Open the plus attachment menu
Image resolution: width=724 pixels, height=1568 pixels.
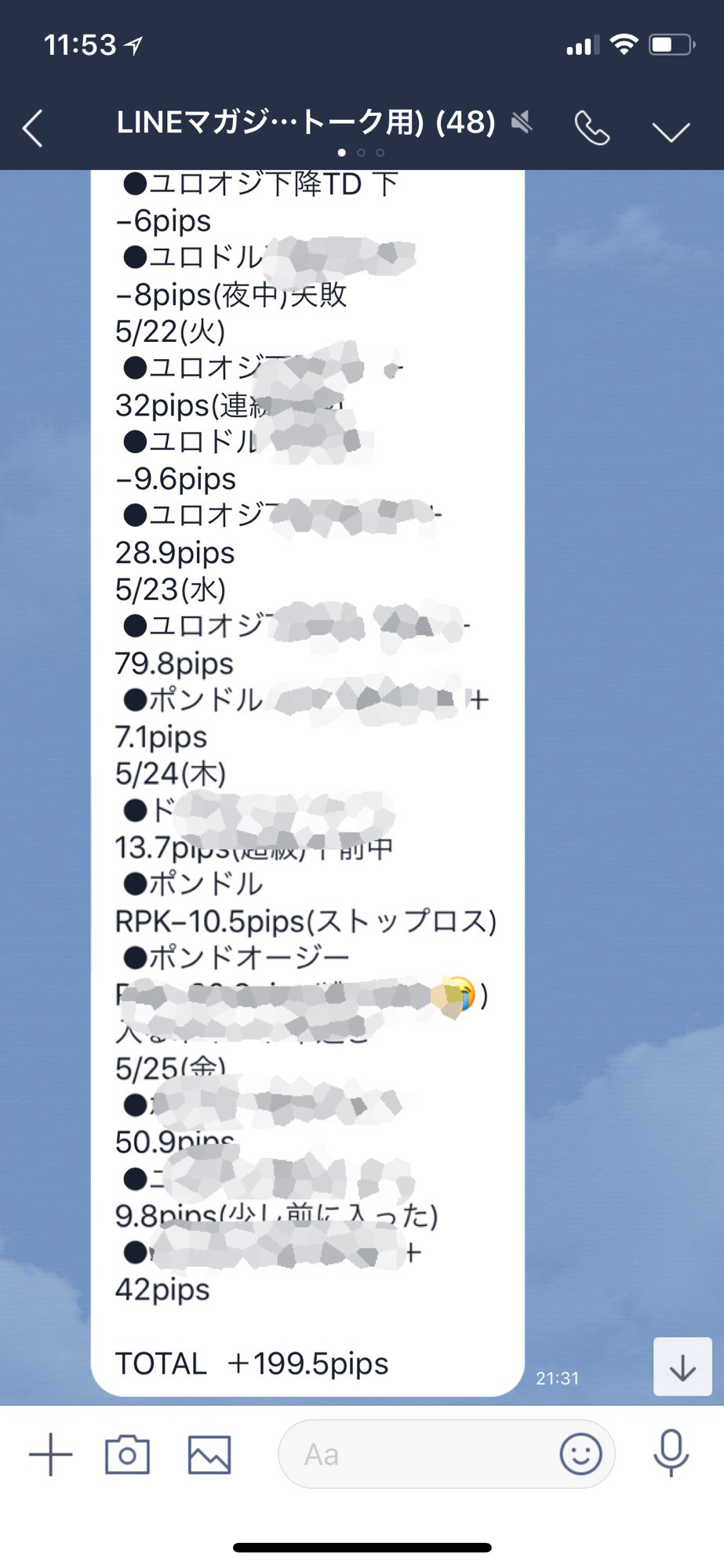pos(51,1454)
